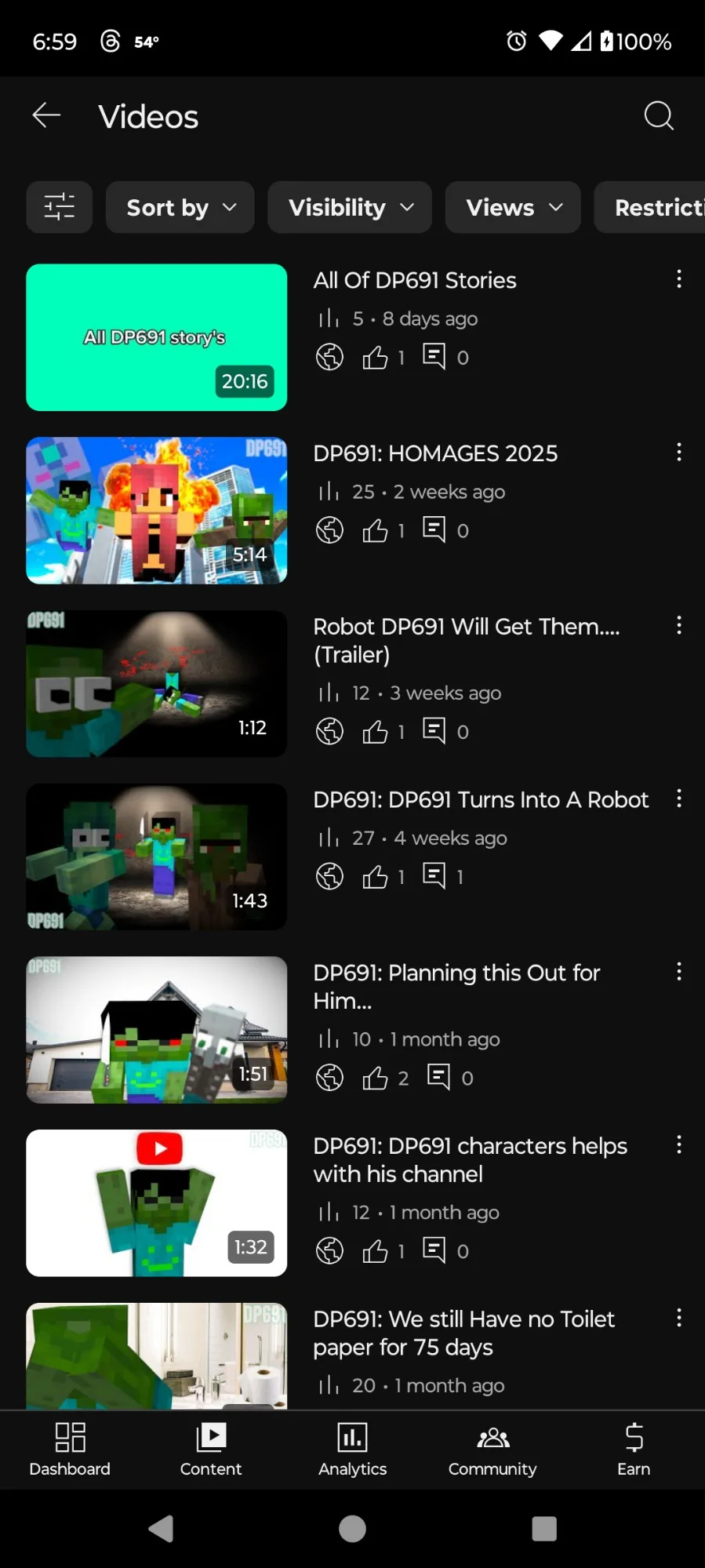Switch to the Analytics tab
Viewport: 705px width, 1568px height.
[x=352, y=1450]
